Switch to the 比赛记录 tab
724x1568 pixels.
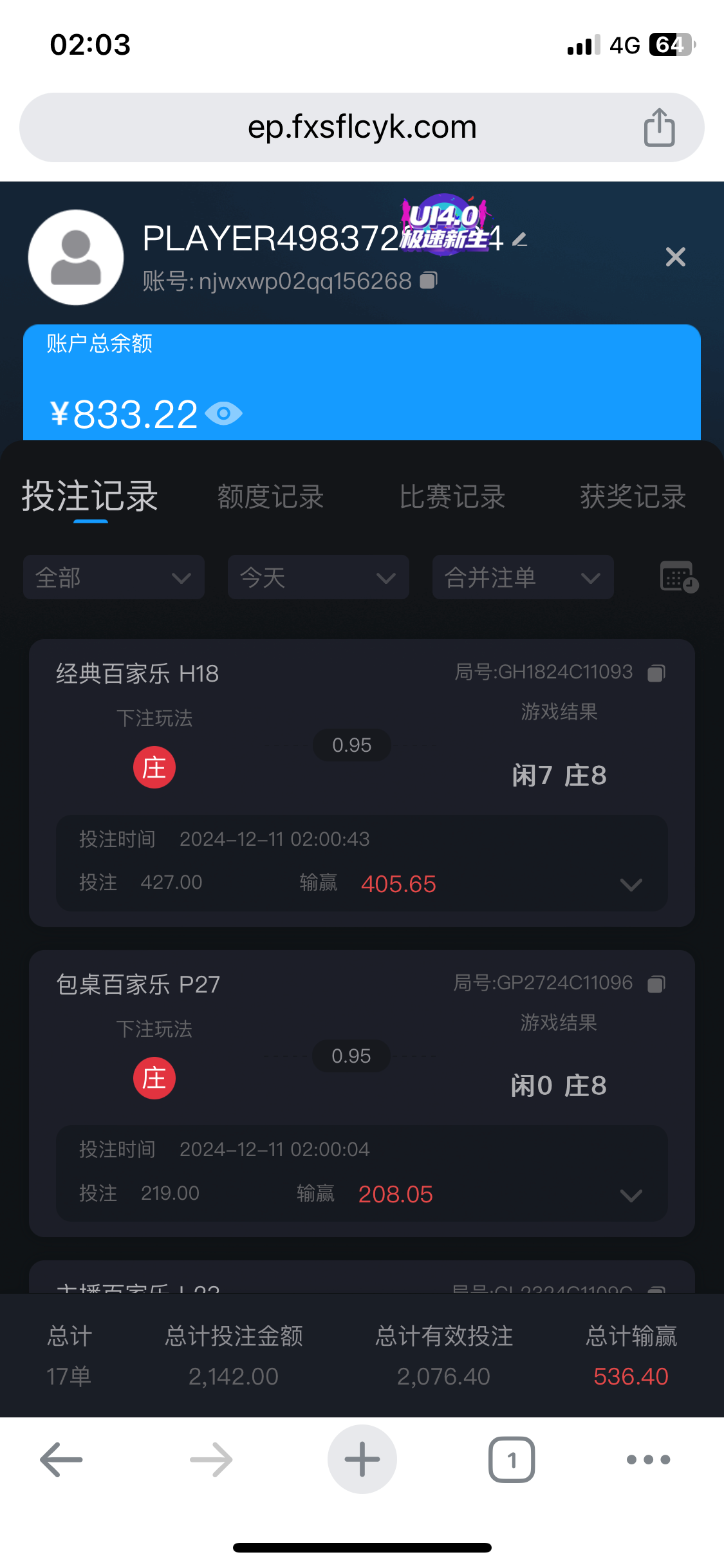[452, 497]
